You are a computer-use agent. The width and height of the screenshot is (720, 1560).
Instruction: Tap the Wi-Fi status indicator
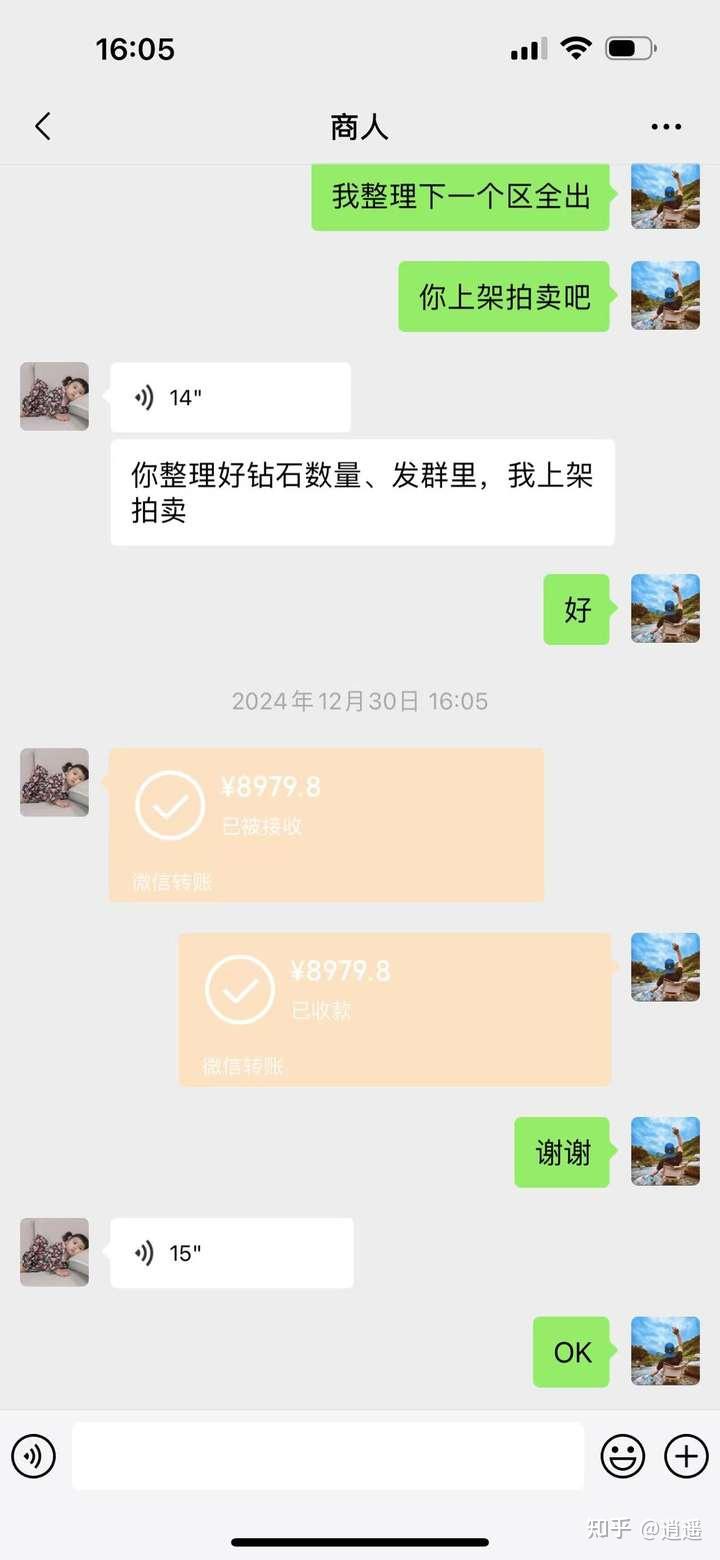578,47
